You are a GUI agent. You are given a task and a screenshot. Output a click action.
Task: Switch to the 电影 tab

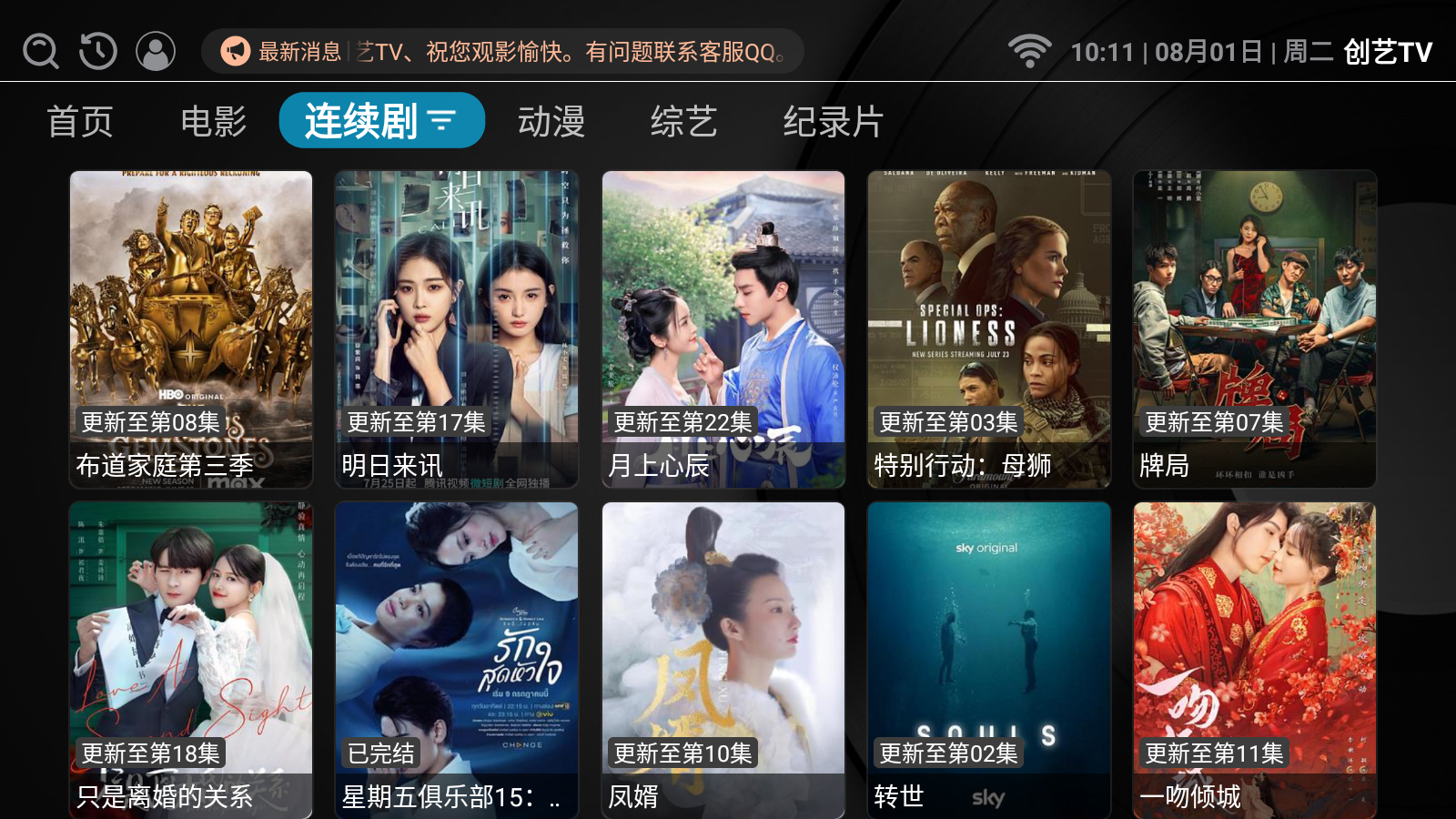[x=213, y=121]
